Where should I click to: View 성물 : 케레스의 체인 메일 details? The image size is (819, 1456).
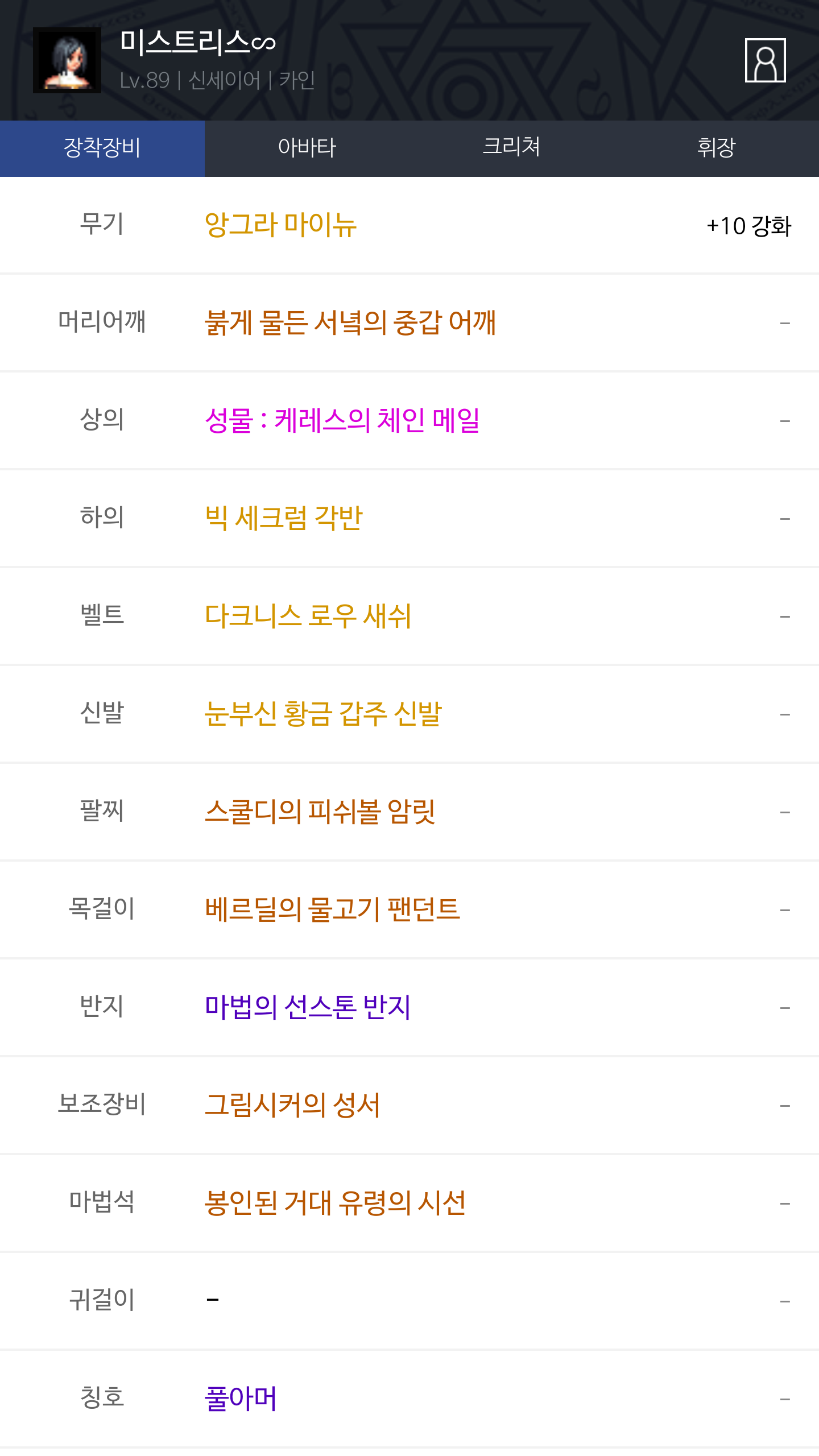pos(342,421)
